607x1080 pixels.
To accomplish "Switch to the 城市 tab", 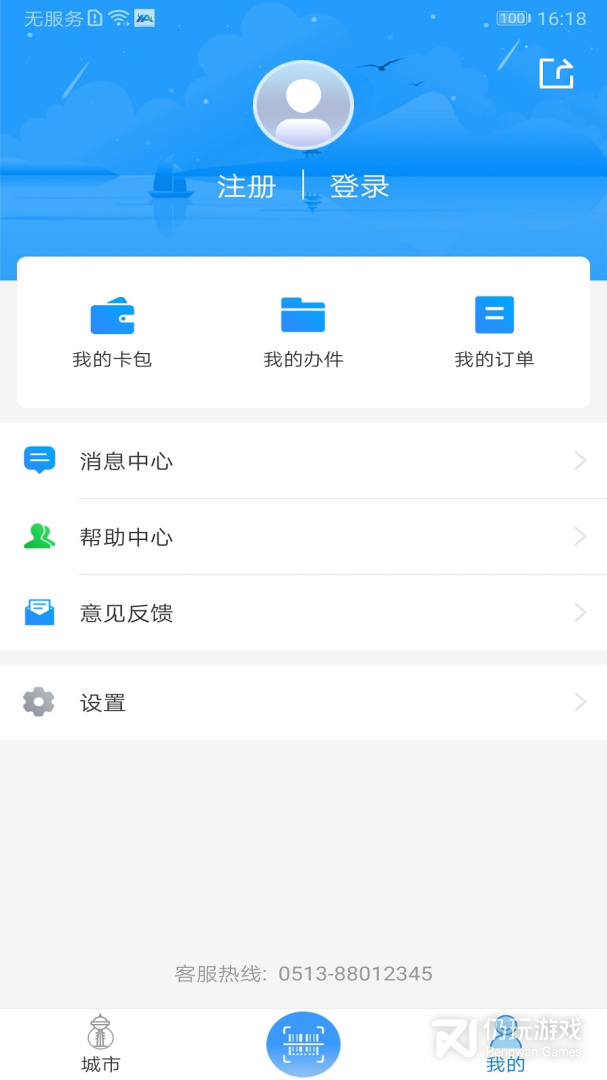I will (x=101, y=1045).
